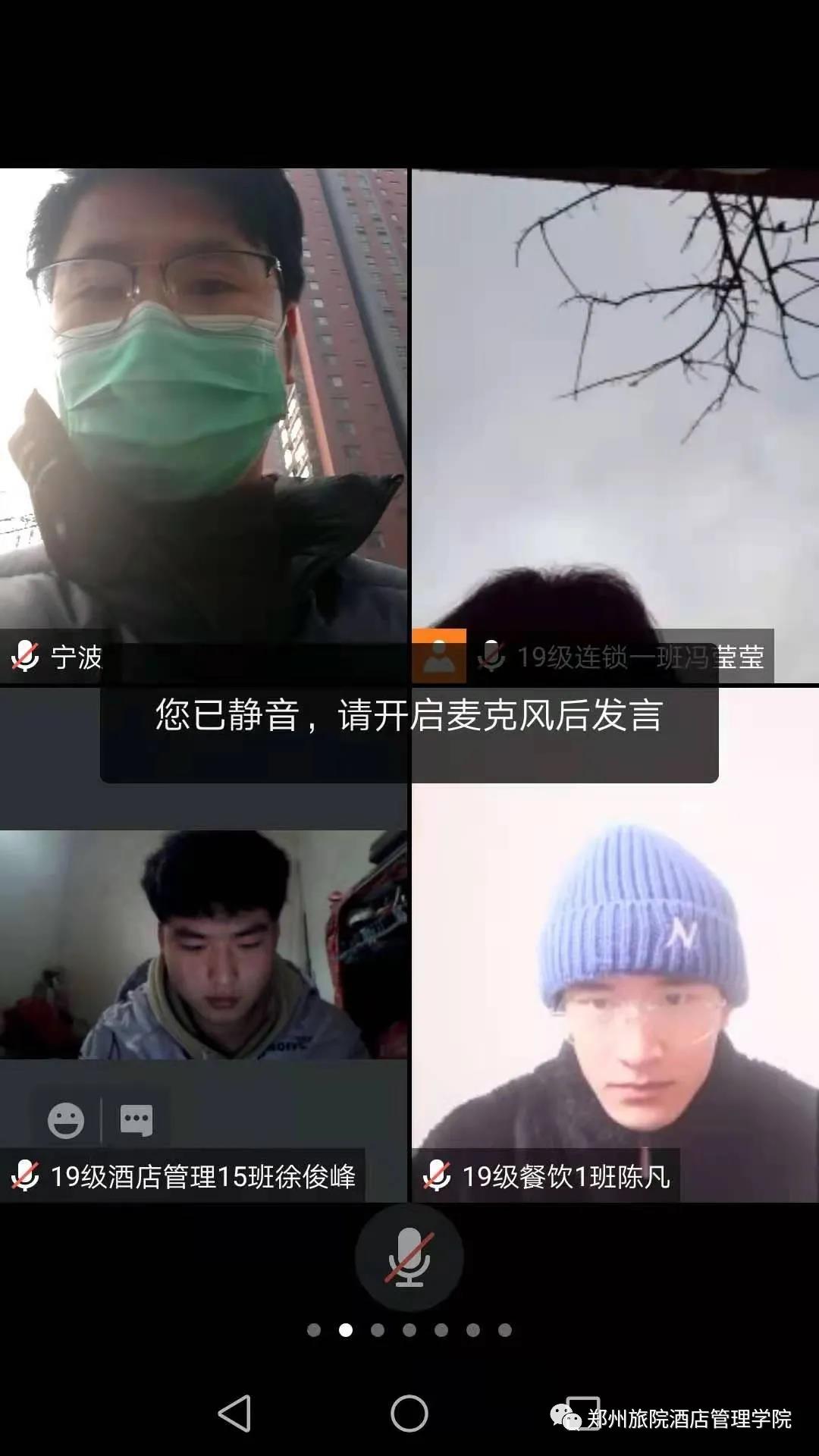Open the emoji reactions smiley icon

point(66,1120)
